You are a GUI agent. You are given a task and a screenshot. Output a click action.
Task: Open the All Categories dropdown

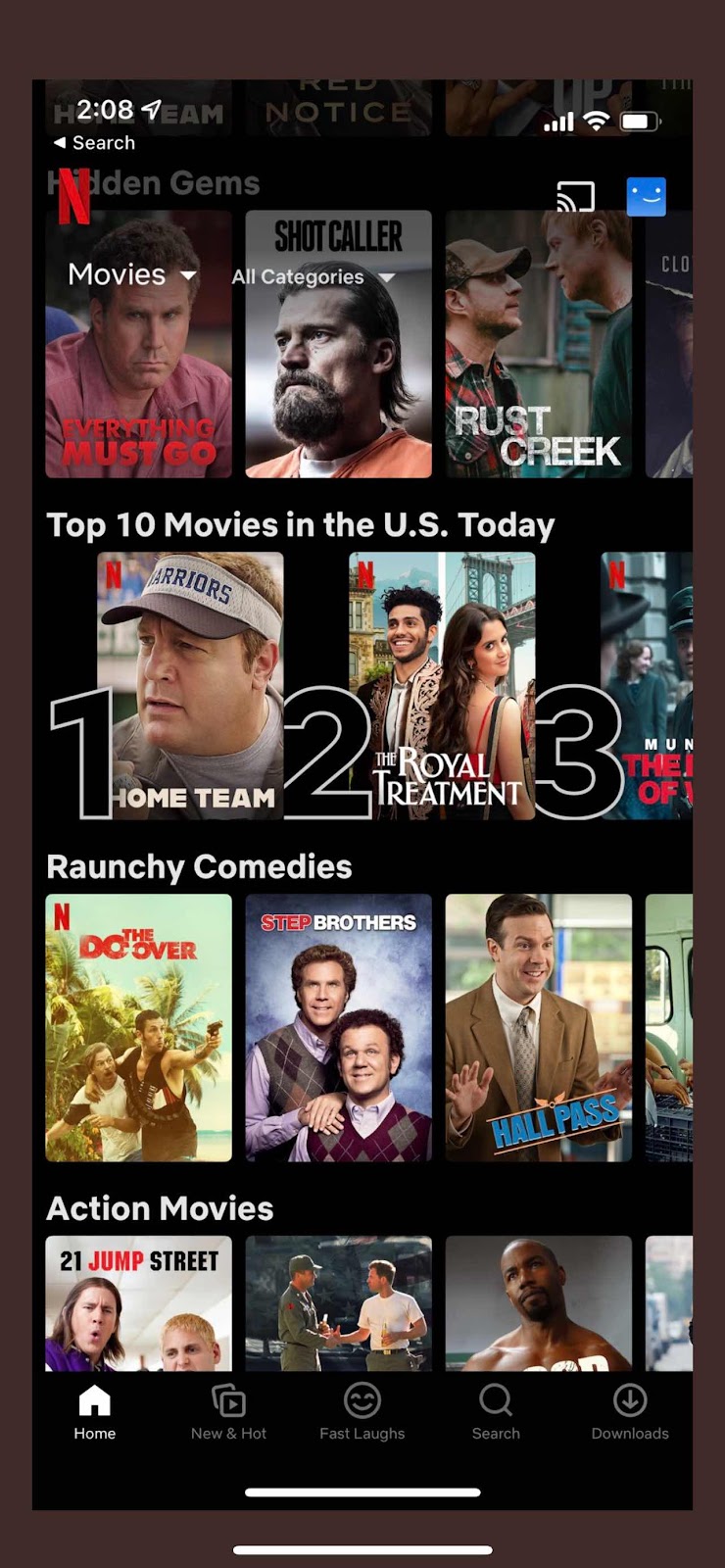tap(313, 277)
